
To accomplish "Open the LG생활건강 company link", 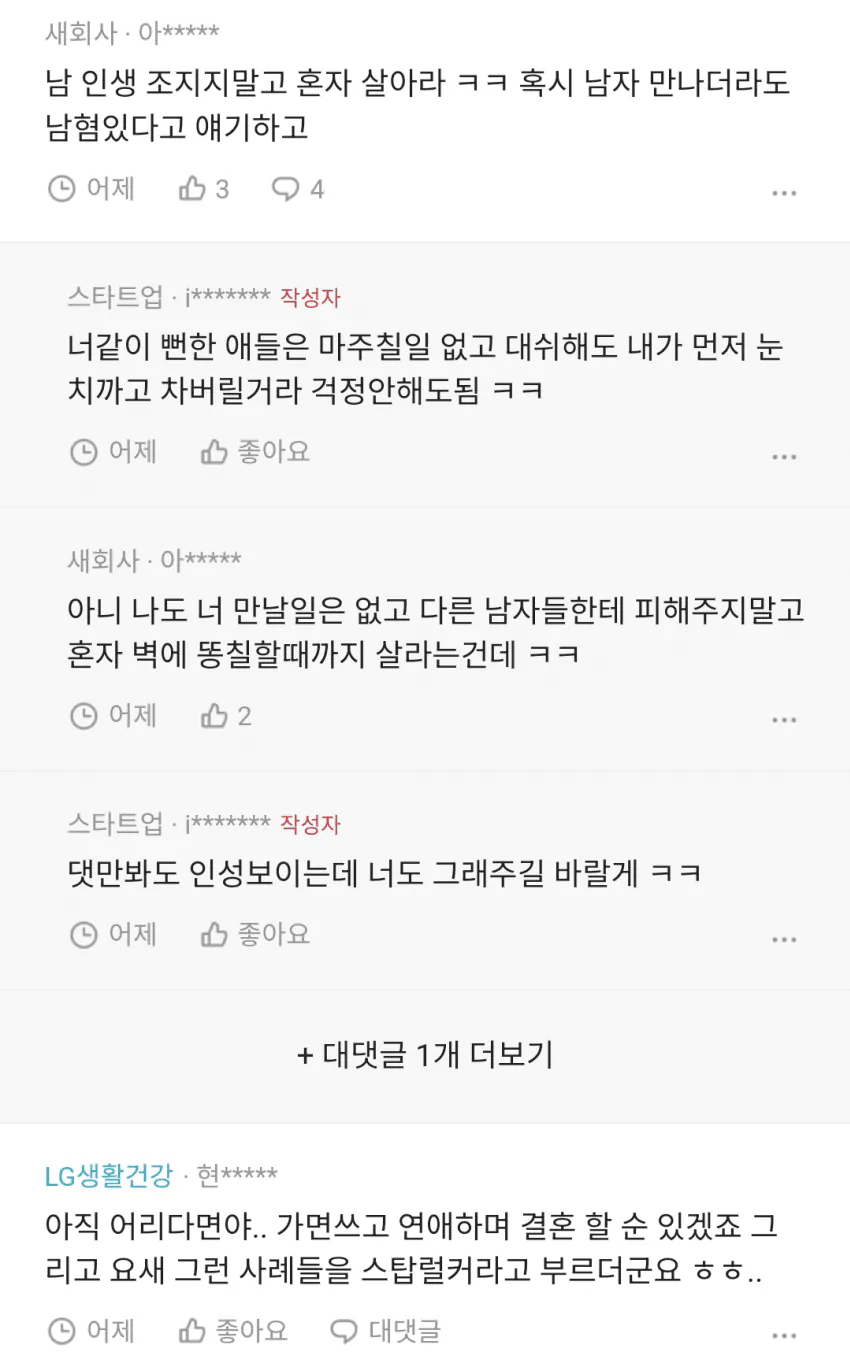I will tap(109, 1175).
